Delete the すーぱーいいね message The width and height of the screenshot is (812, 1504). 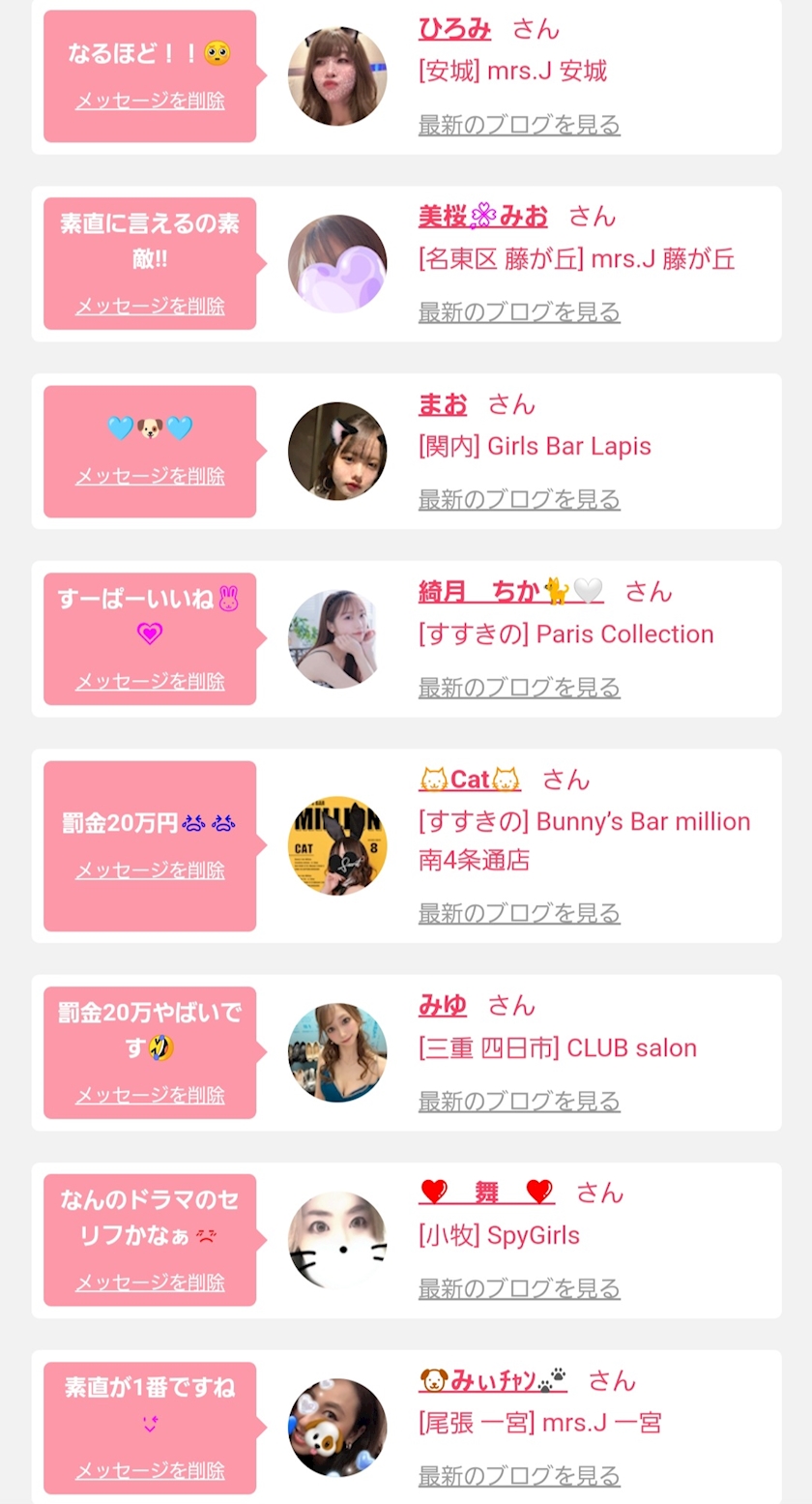click(150, 682)
